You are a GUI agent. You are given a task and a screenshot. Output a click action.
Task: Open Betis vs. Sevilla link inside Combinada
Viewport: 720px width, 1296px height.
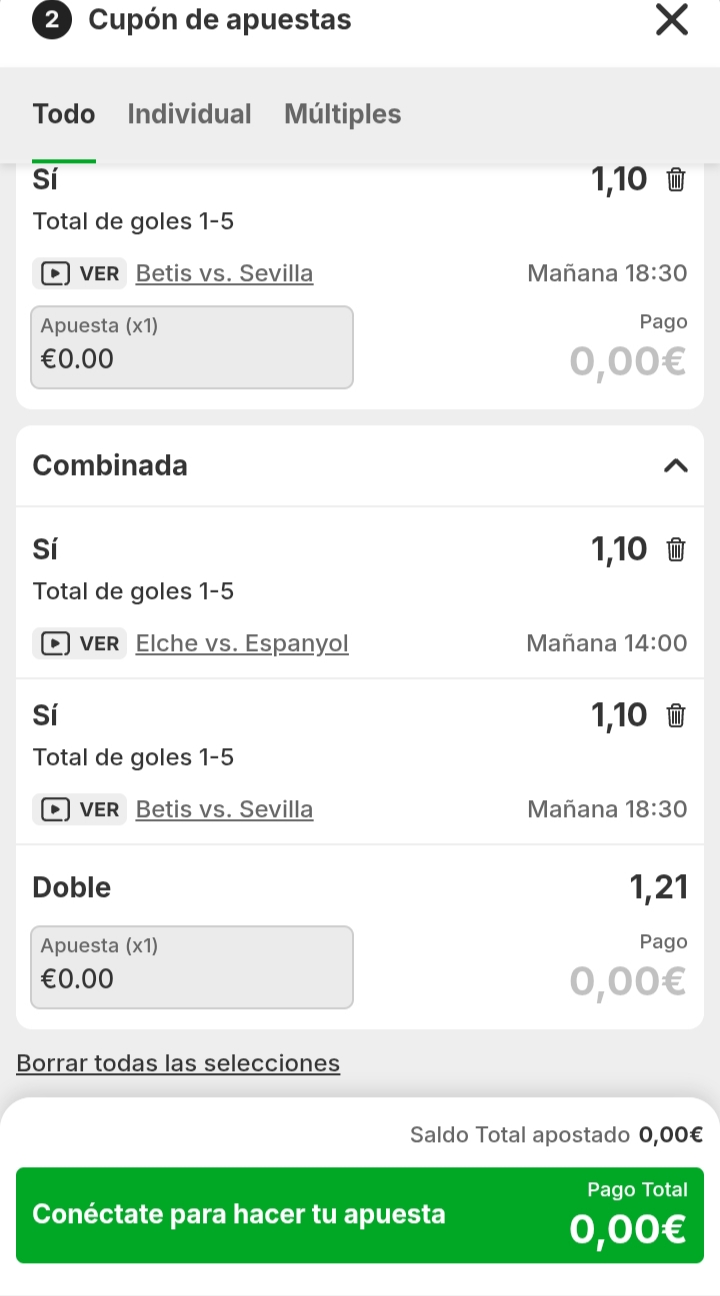[224, 809]
